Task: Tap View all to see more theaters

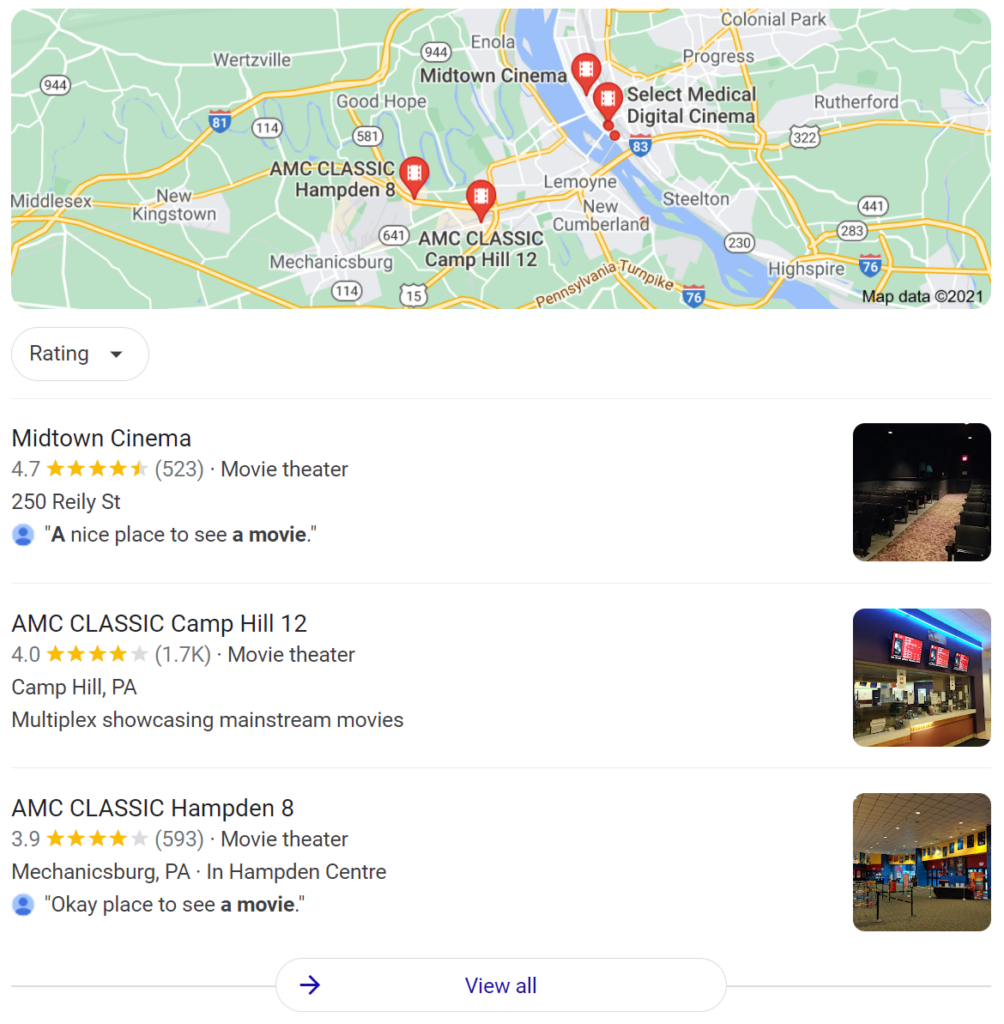Action: pos(500,985)
